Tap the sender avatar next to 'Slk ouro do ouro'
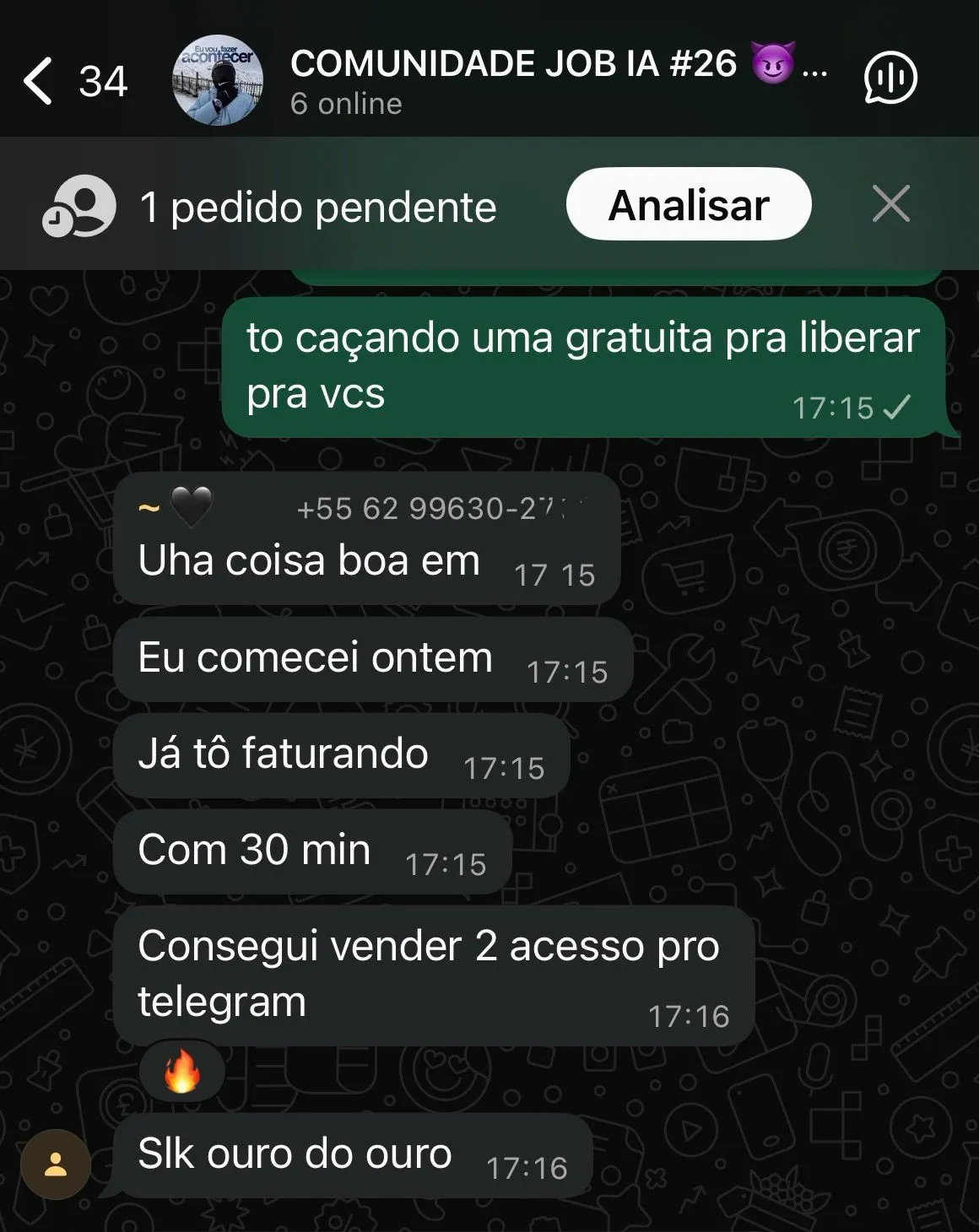Screen dimensions: 979x1232 click(56, 1166)
